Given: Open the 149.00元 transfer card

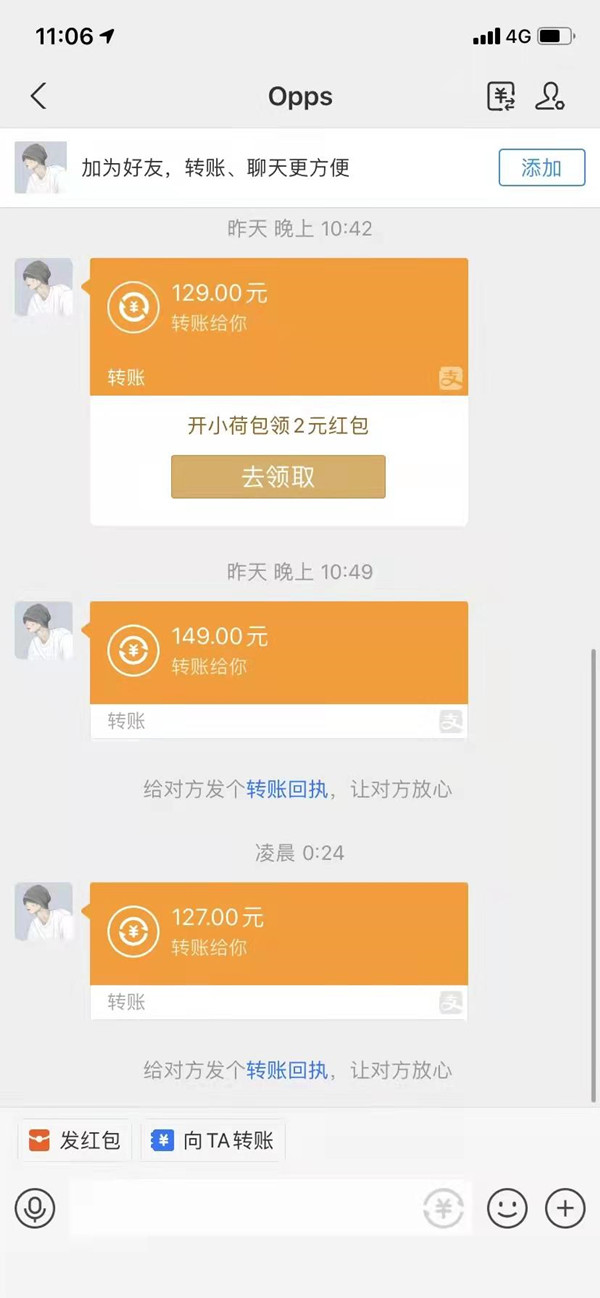Looking at the screenshot, I should point(278,652).
